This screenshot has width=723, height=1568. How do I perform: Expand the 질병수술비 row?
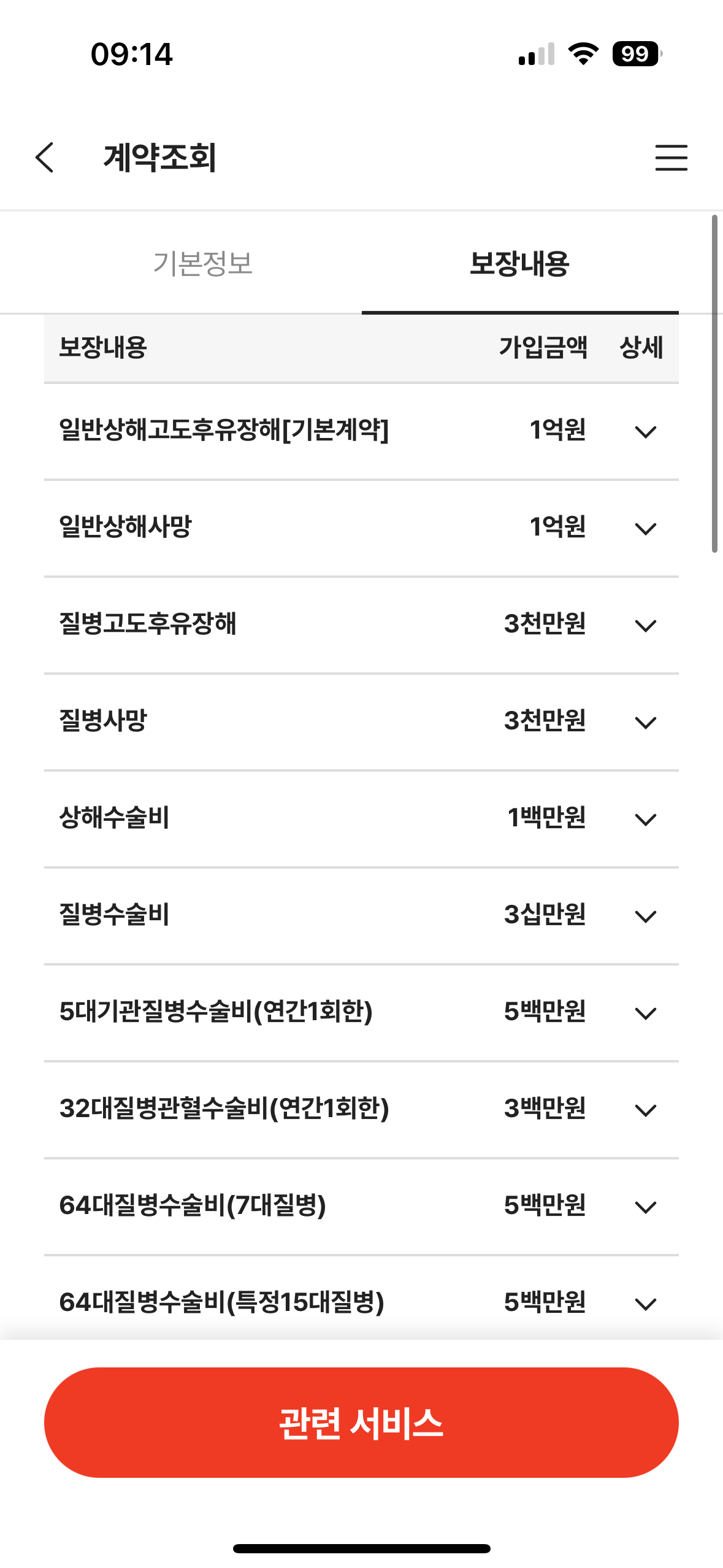[x=646, y=917]
